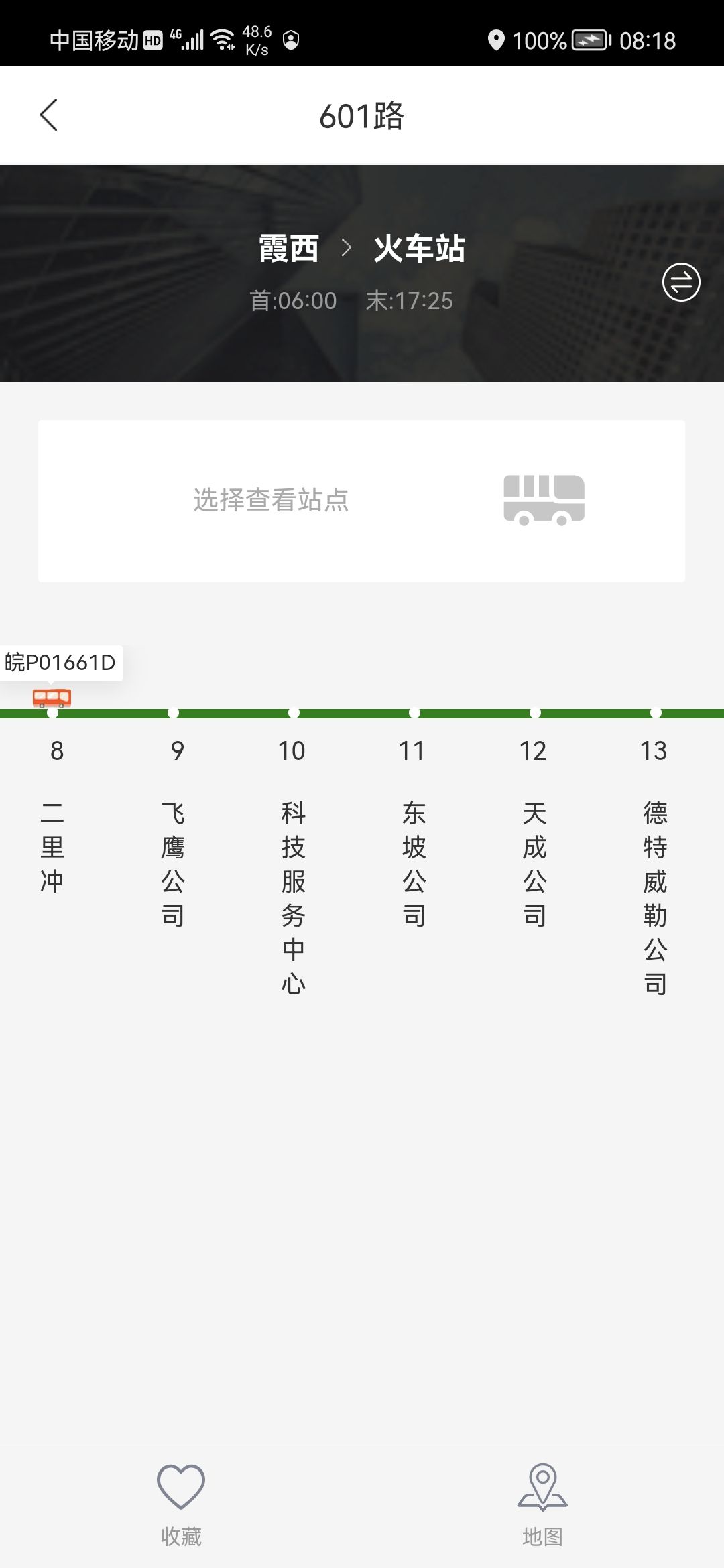
Task: Go back from the 601路 page
Action: 49,115
